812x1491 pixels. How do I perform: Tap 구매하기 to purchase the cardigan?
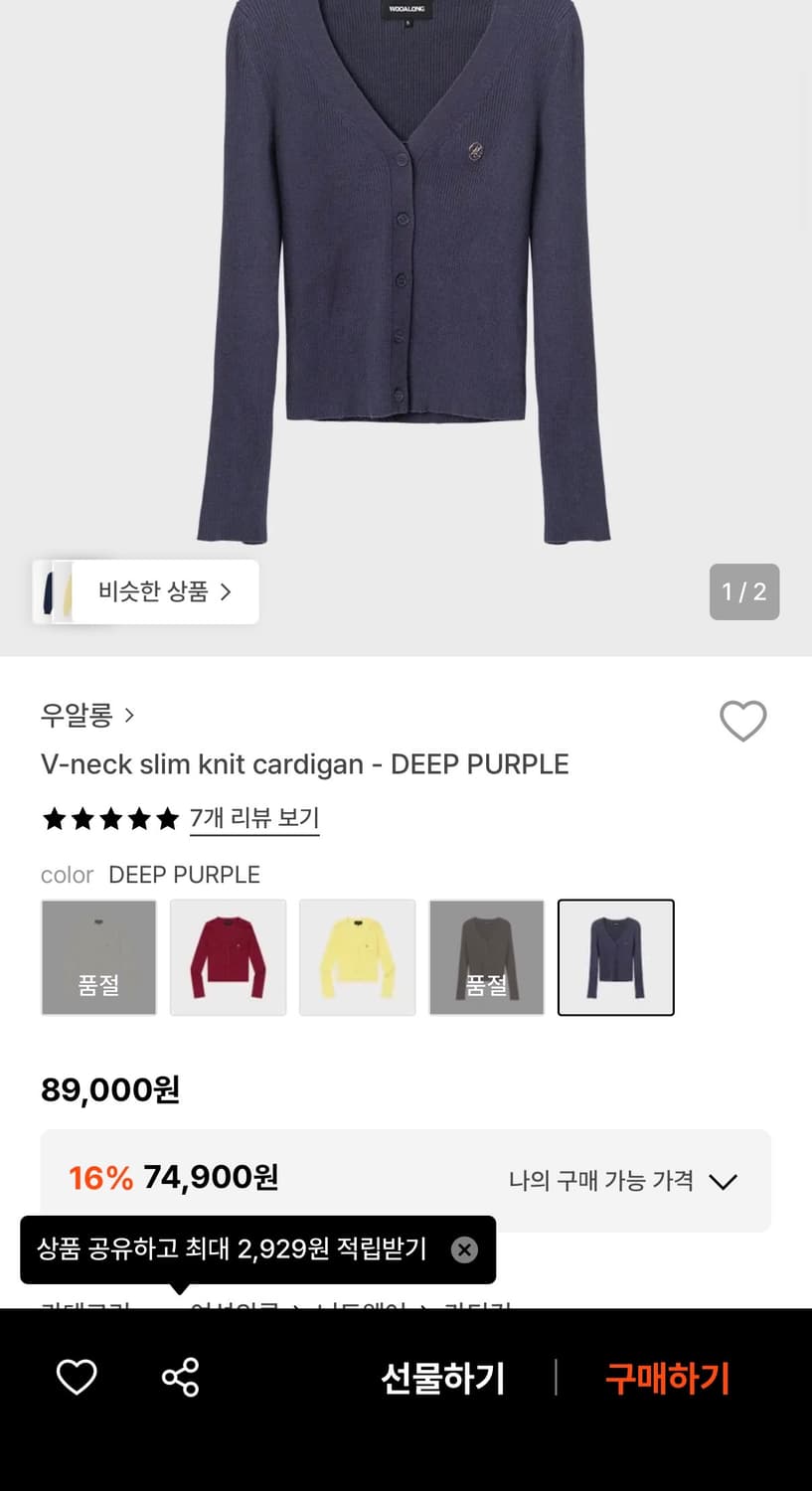pyautogui.click(x=667, y=1378)
